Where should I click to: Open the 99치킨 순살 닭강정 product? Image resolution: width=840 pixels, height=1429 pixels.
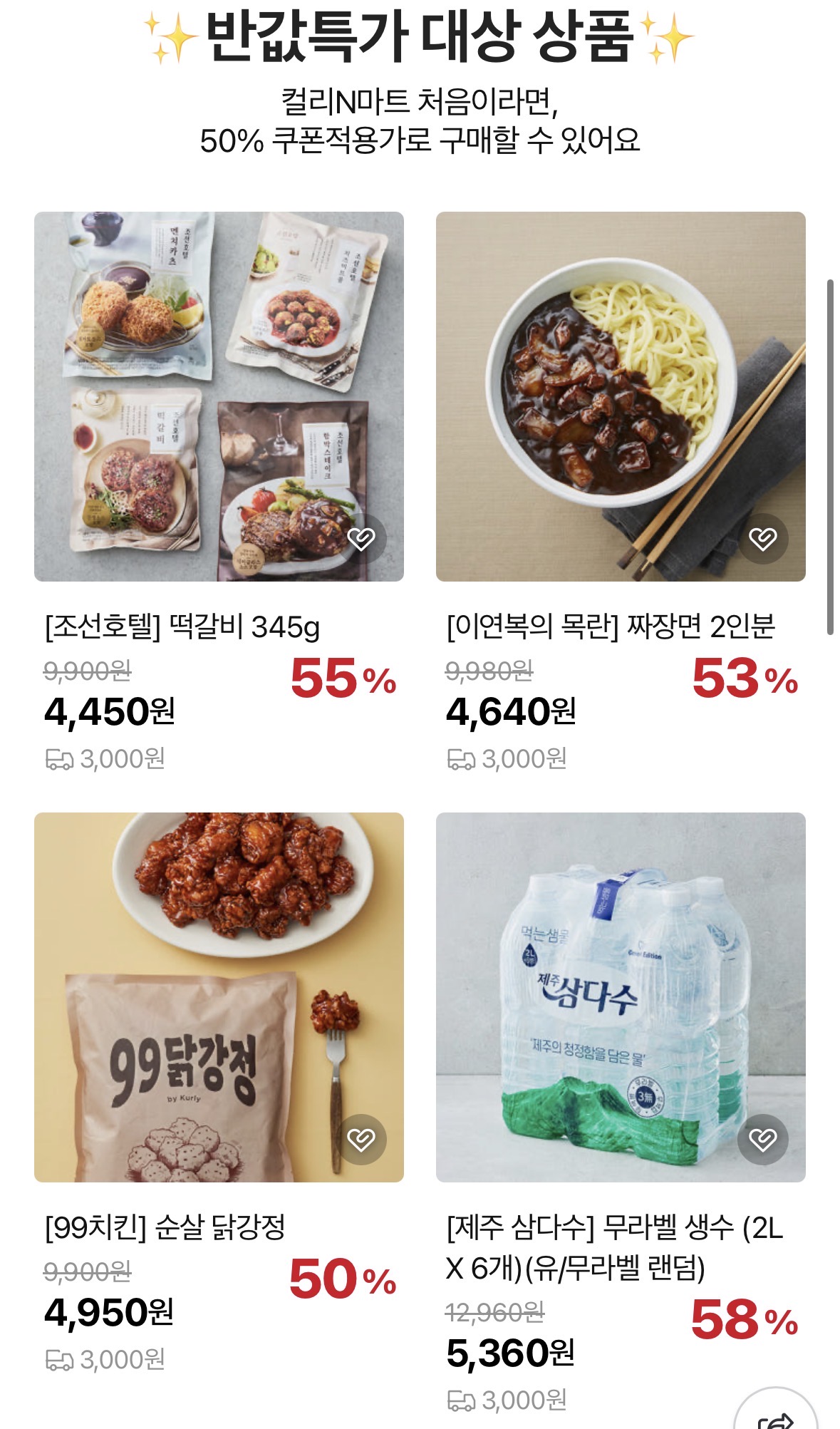[x=219, y=996]
